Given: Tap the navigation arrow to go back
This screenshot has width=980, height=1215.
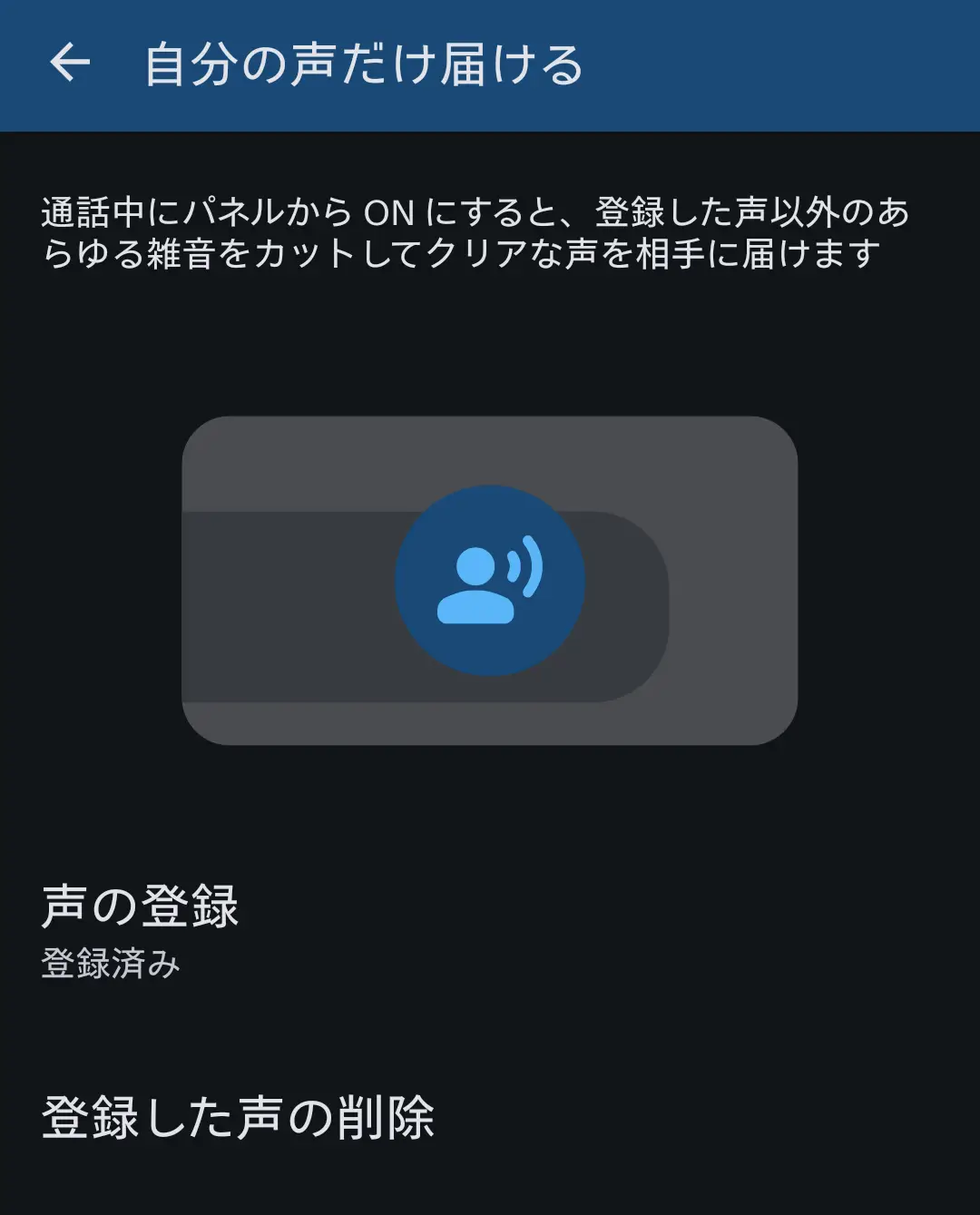Looking at the screenshot, I should pyautogui.click(x=71, y=62).
